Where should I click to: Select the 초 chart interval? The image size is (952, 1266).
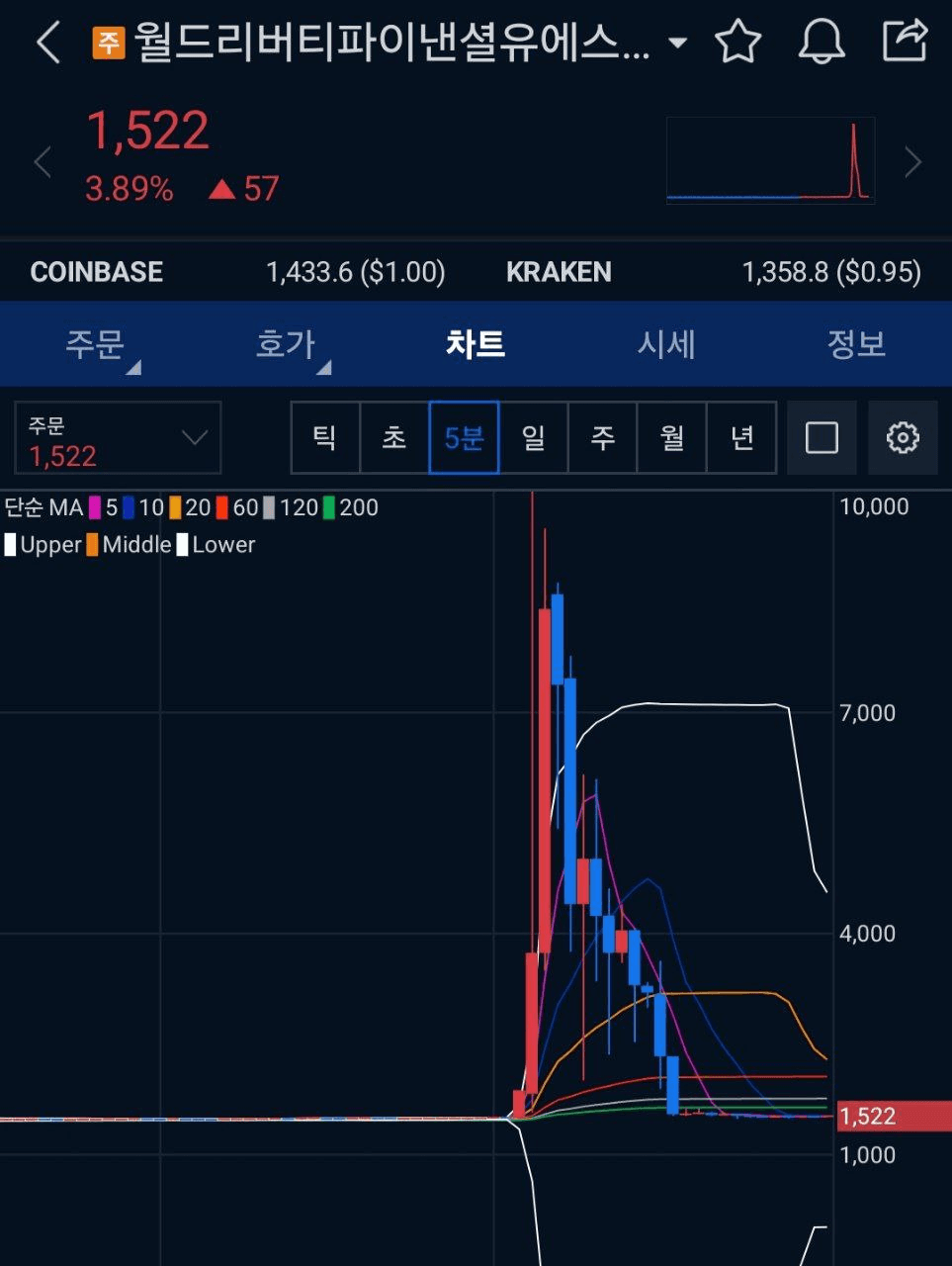point(394,438)
